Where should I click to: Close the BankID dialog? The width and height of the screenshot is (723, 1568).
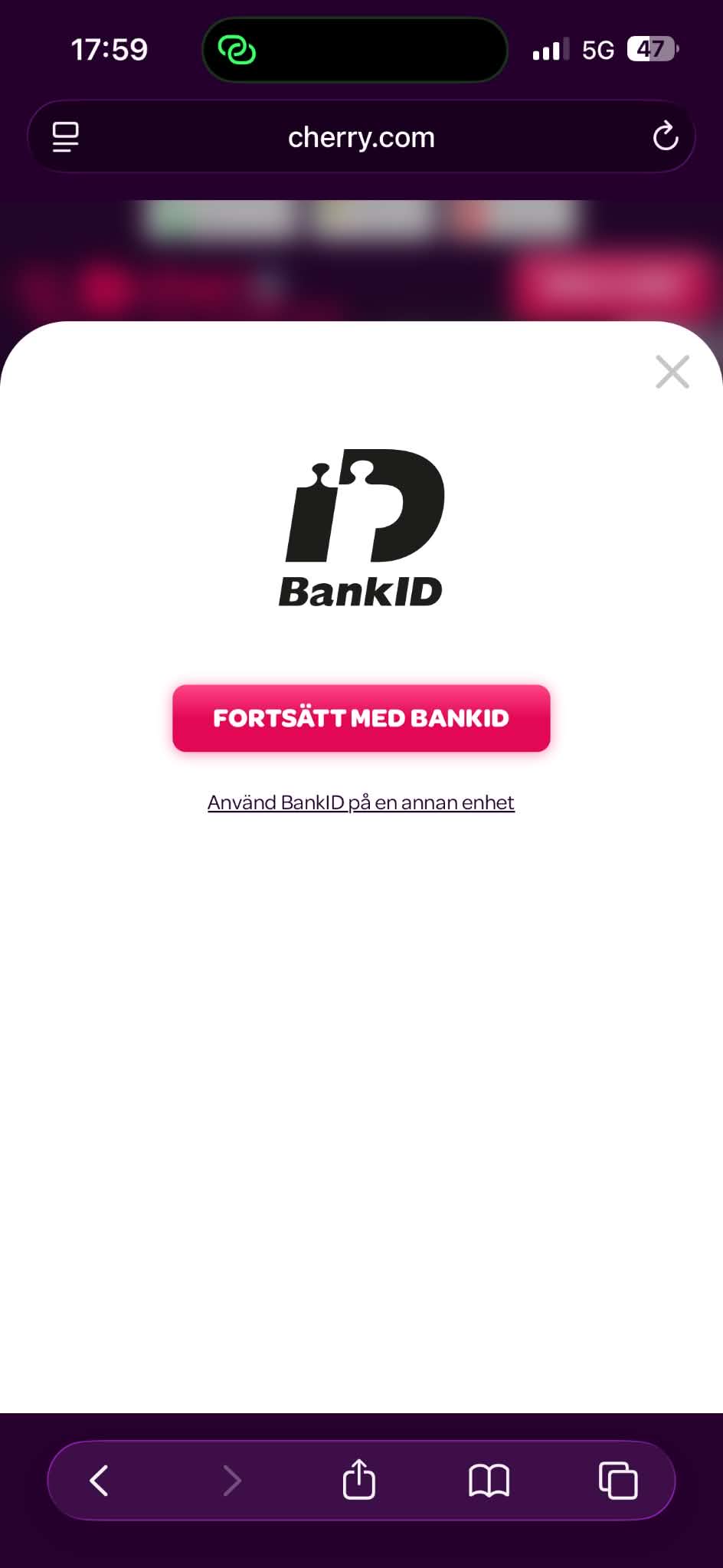[x=672, y=372]
